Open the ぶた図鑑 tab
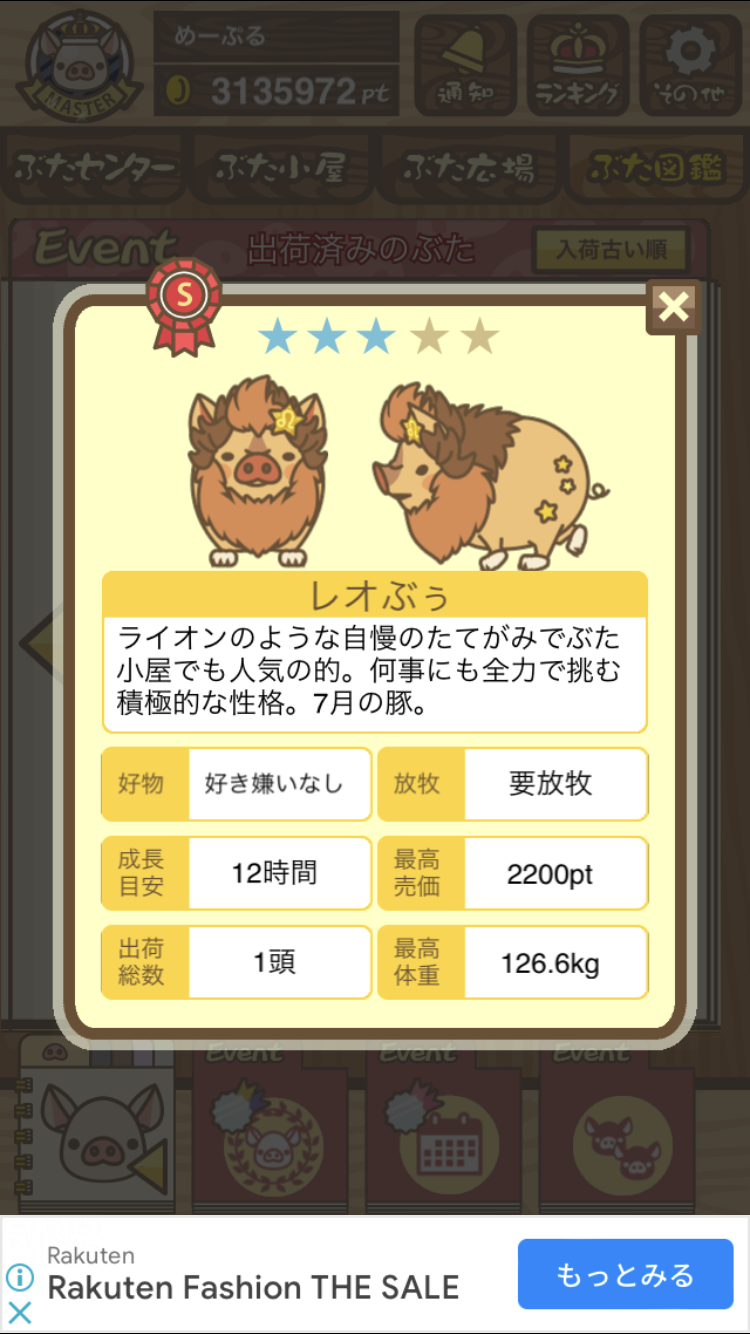Viewport: 750px width, 1334px height. pyautogui.click(x=655, y=167)
